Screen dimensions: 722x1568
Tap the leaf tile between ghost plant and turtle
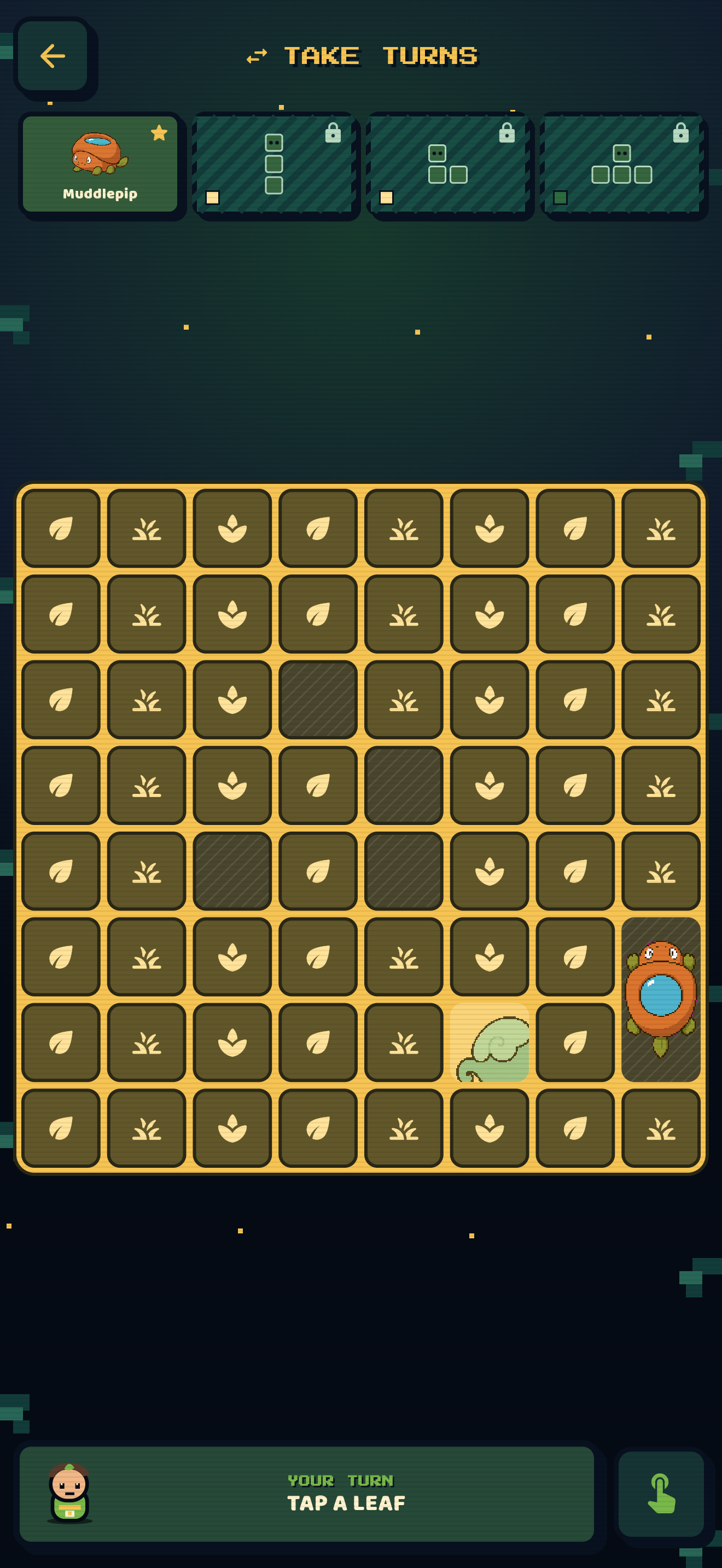click(x=575, y=1042)
